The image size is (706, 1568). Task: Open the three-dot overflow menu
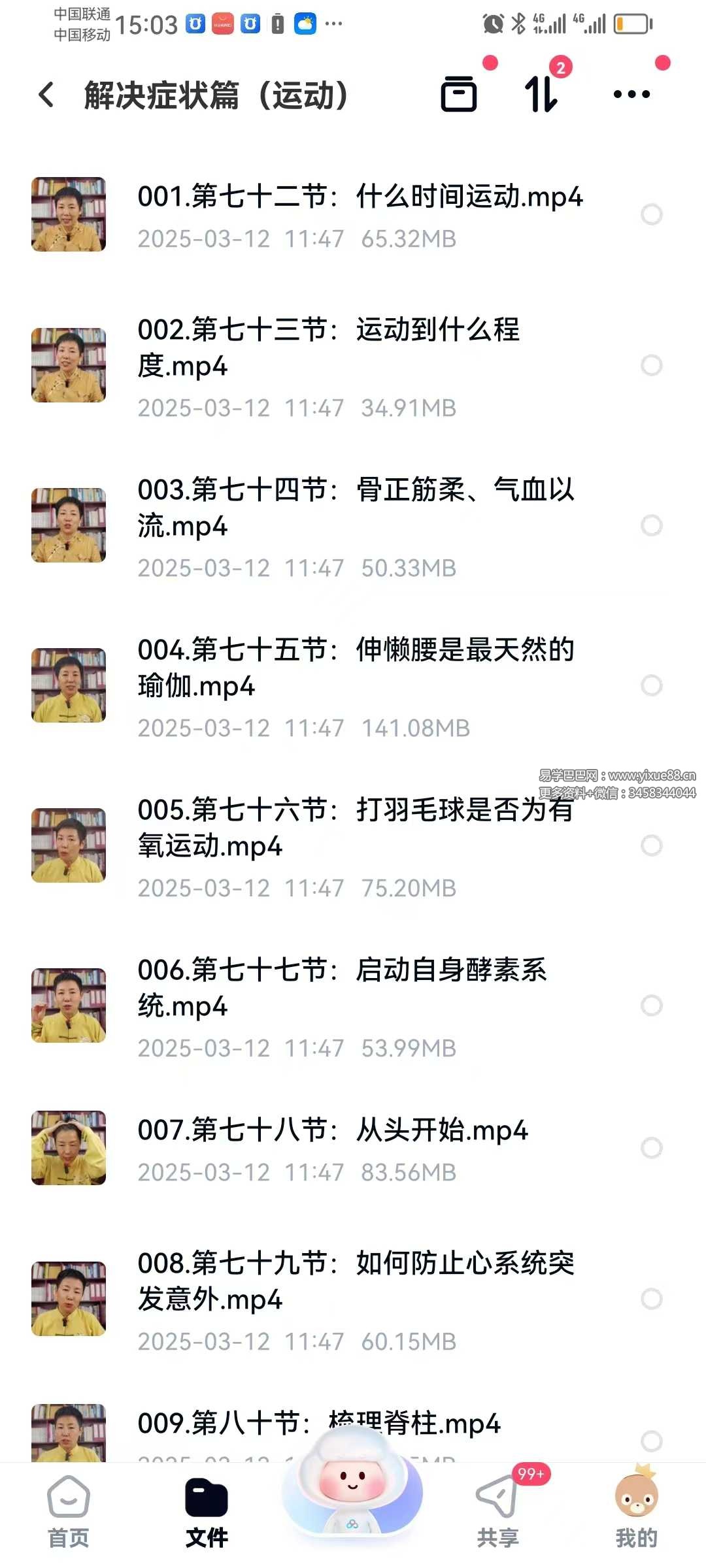click(x=631, y=94)
